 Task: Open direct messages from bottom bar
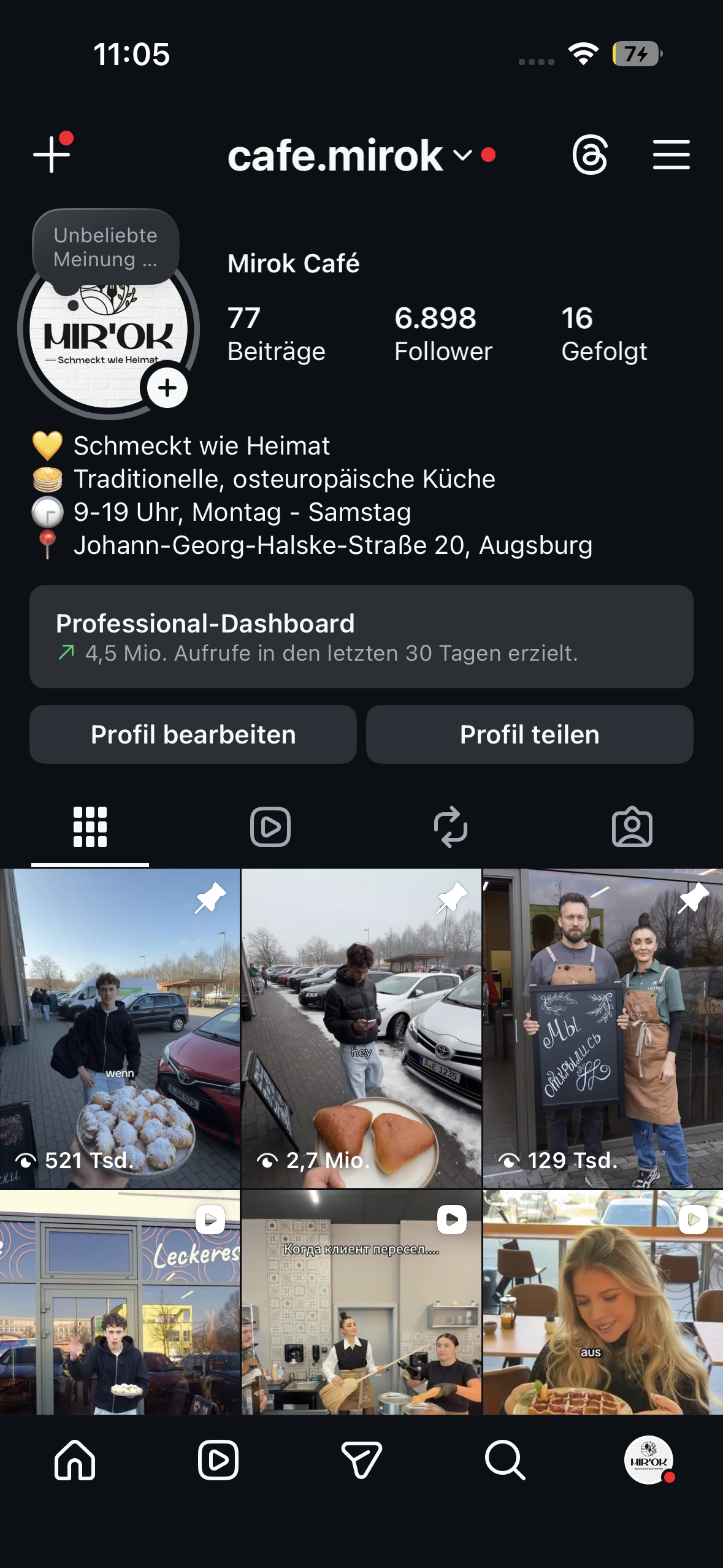(x=361, y=1460)
